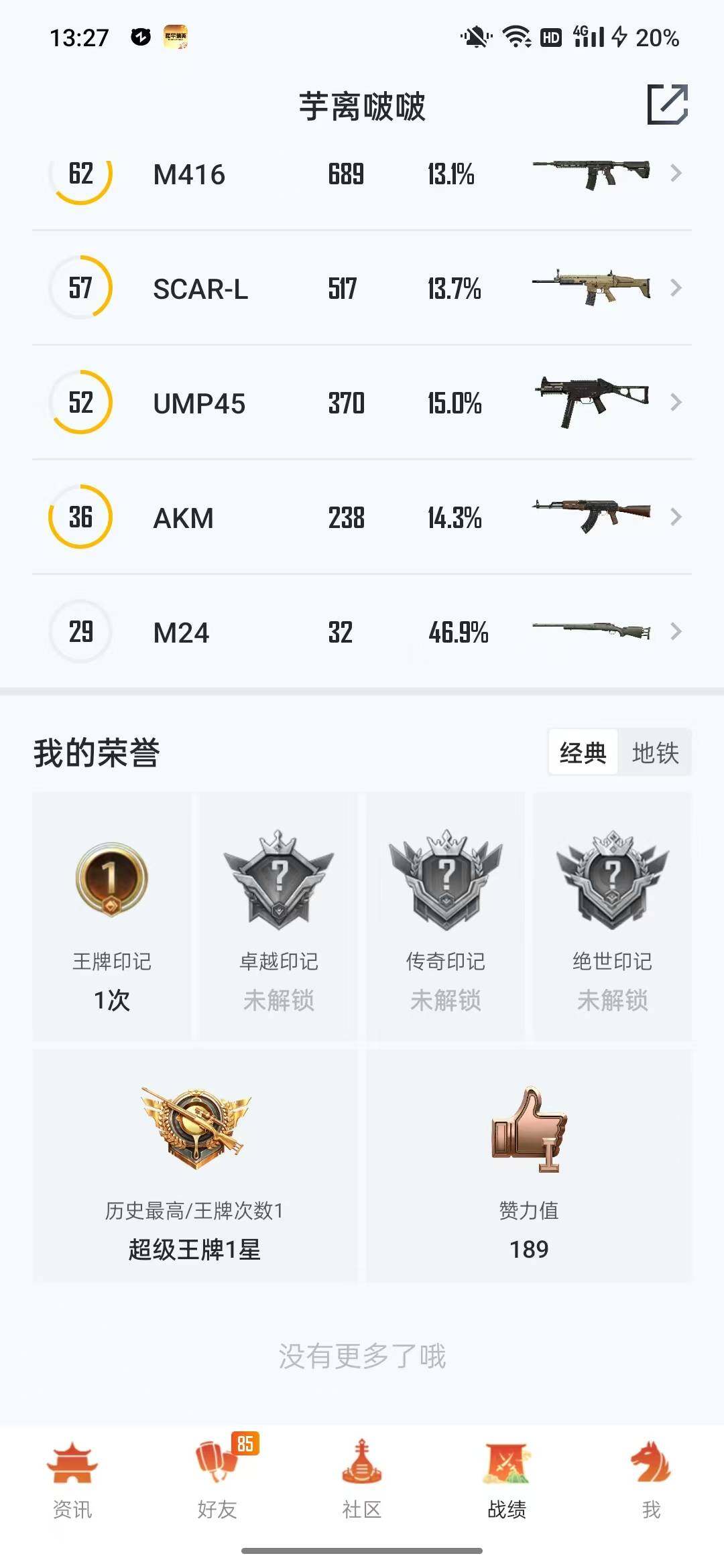724x1568 pixels.
Task: Tap the player name 芋离啵啵
Action: pyautogui.click(x=362, y=105)
